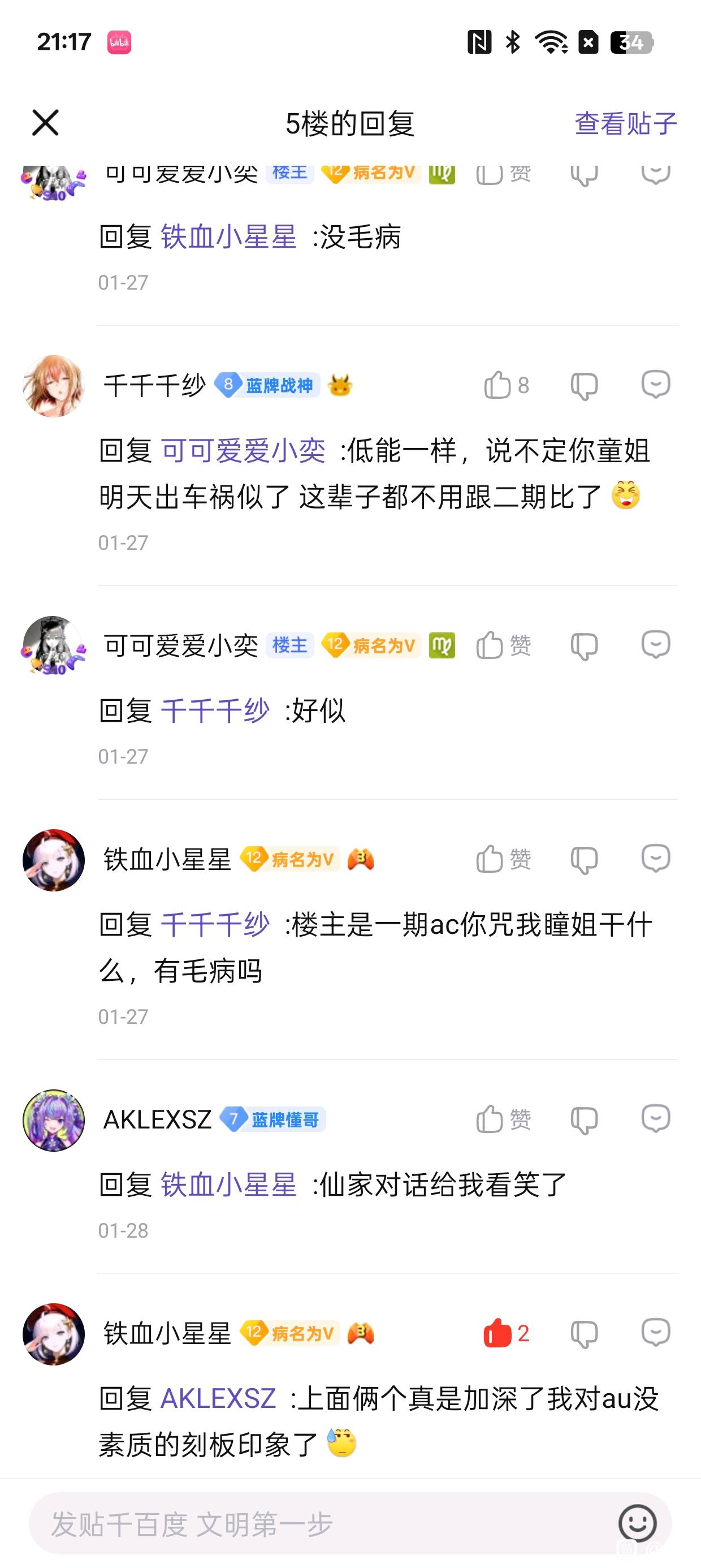Dislike 可可爱爱小奕's '好似' reply
The width and height of the screenshot is (701, 1568).
[584, 647]
